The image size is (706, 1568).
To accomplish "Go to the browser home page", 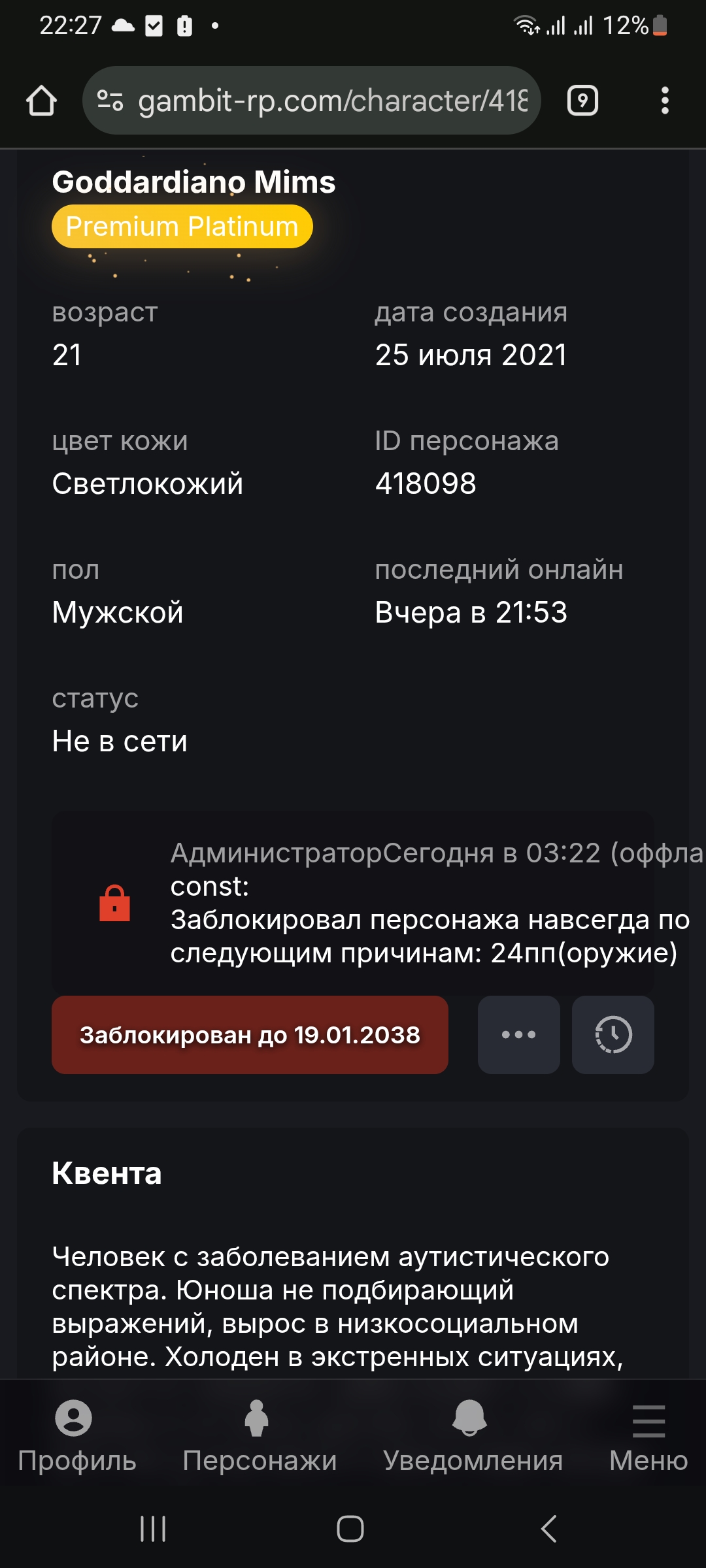I will click(41, 101).
